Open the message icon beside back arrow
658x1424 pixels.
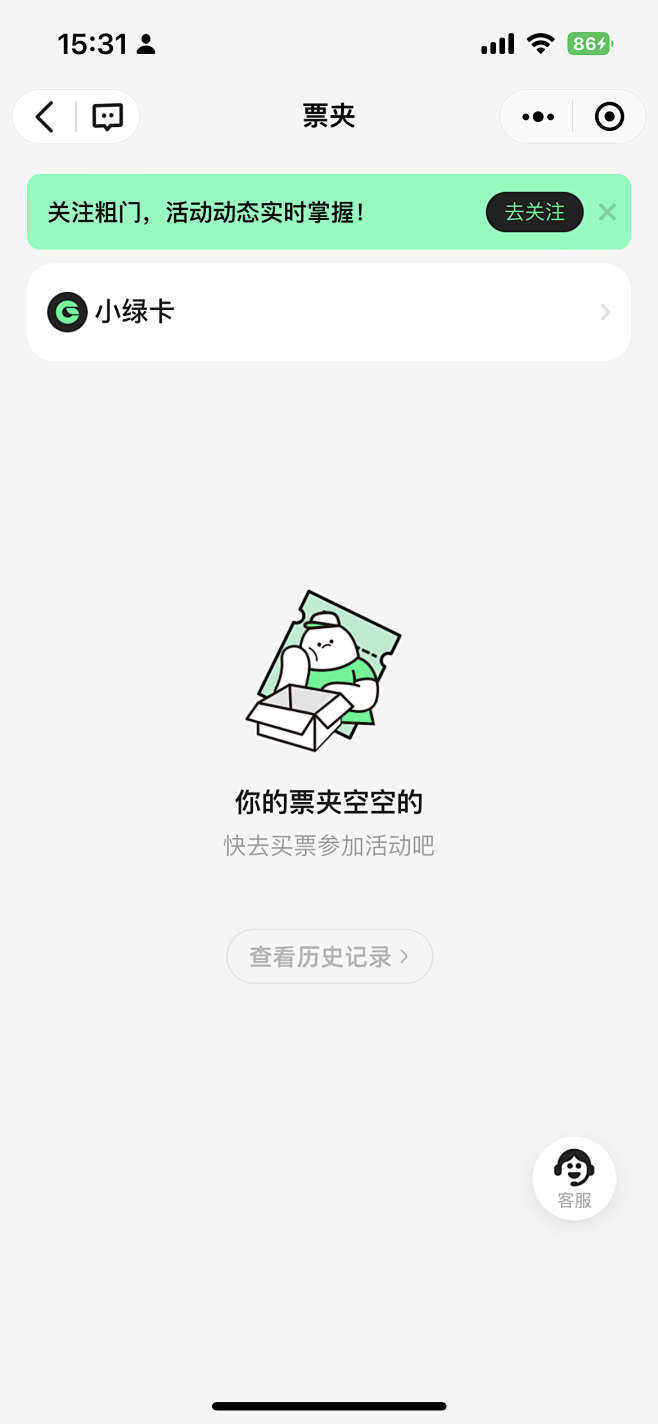pyautogui.click(x=107, y=117)
